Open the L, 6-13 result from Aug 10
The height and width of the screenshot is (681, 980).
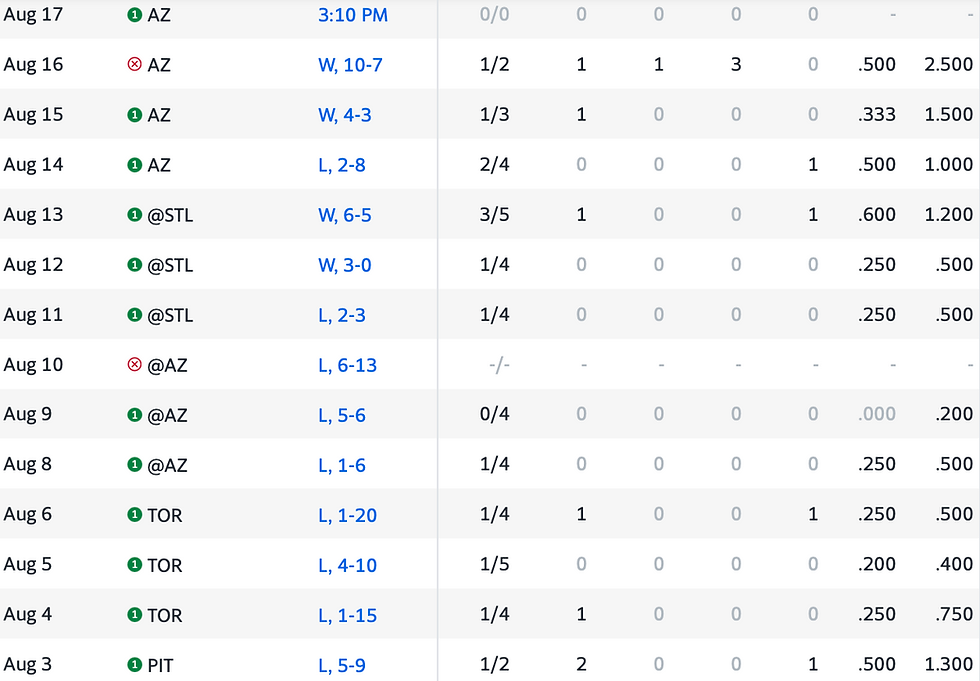tap(348, 364)
